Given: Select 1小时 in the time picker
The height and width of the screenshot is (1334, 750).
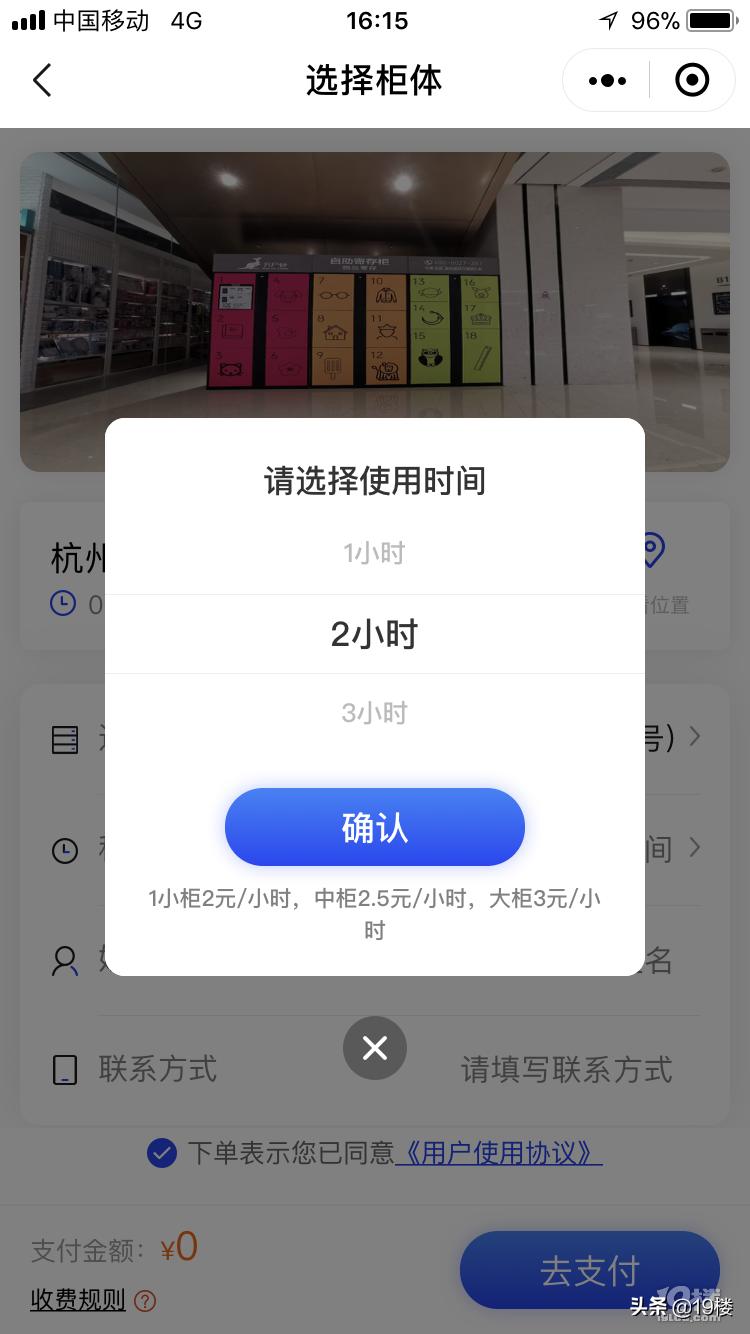Looking at the screenshot, I should point(374,553).
